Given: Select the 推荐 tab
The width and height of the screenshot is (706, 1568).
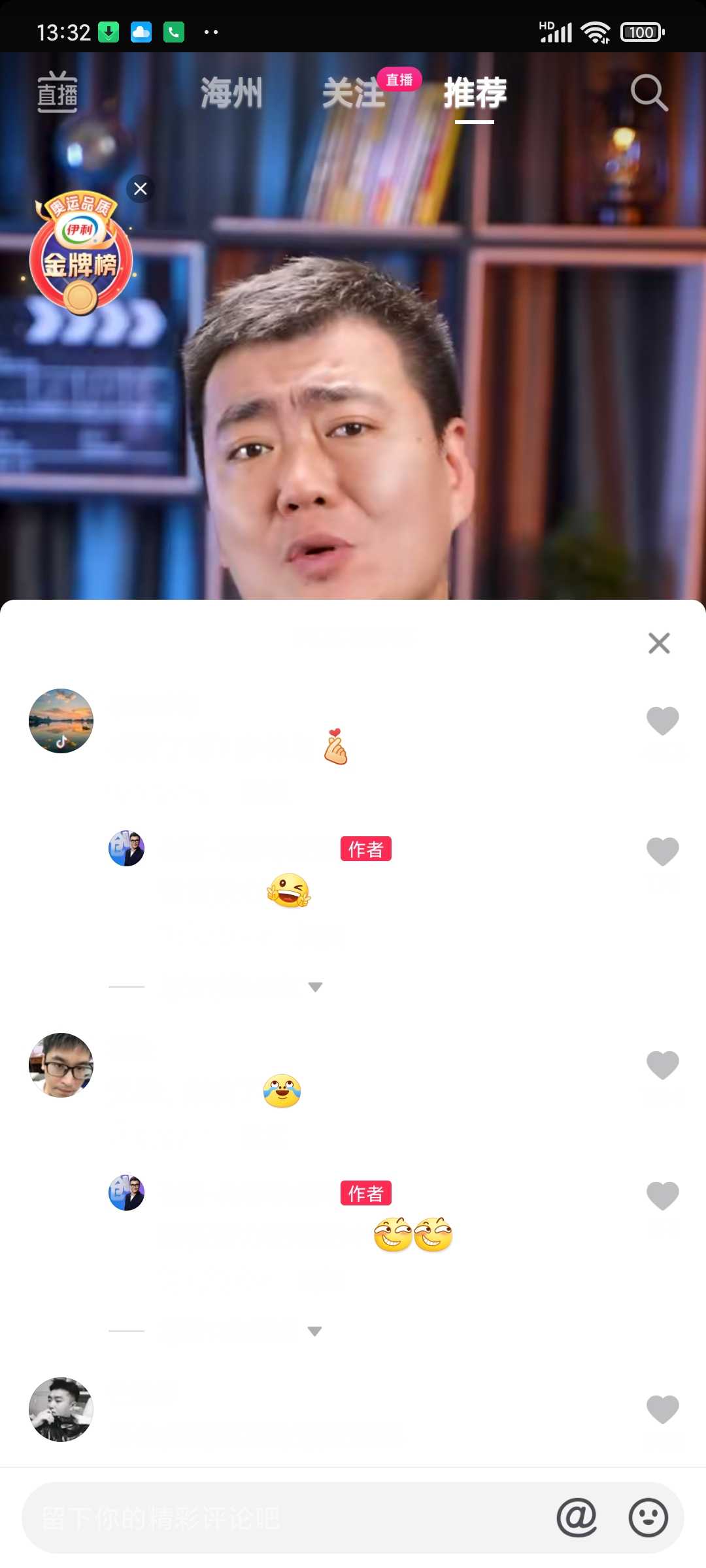Looking at the screenshot, I should point(475,93).
